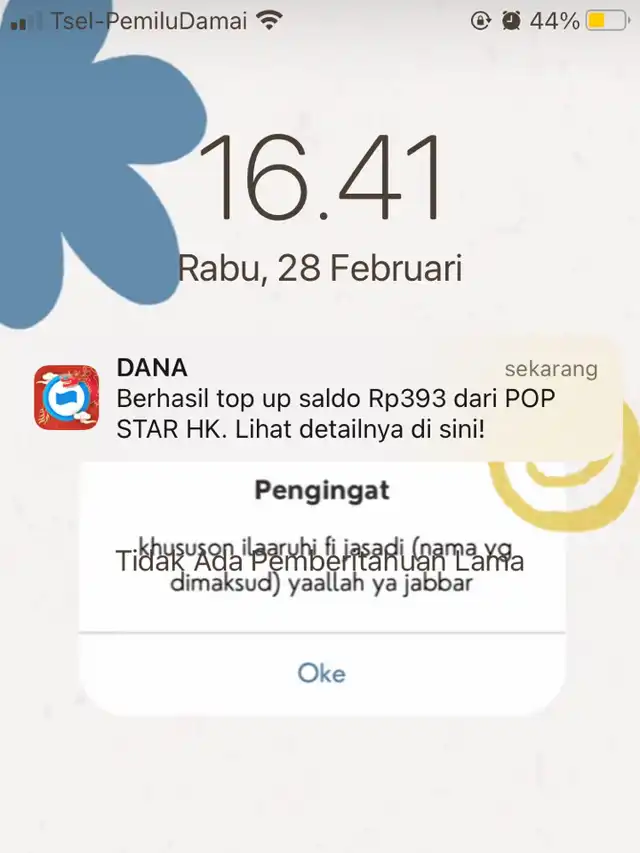Open the DANA top up notification
The image size is (640, 853).
[330, 398]
